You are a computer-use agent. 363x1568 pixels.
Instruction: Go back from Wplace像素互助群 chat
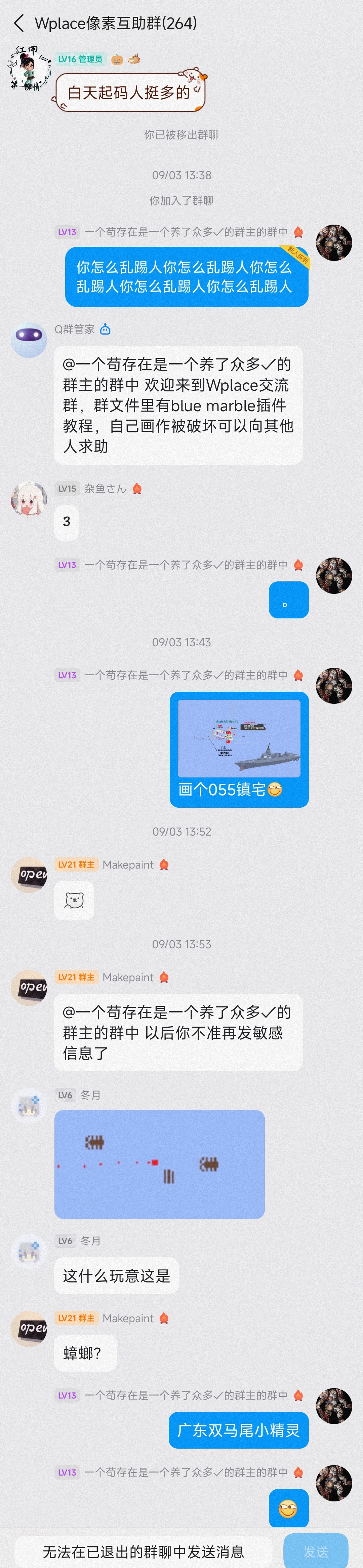19,23
